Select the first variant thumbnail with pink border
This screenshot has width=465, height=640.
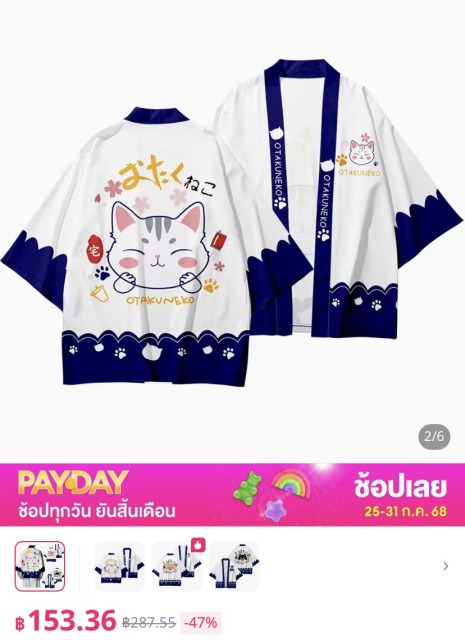point(40,566)
